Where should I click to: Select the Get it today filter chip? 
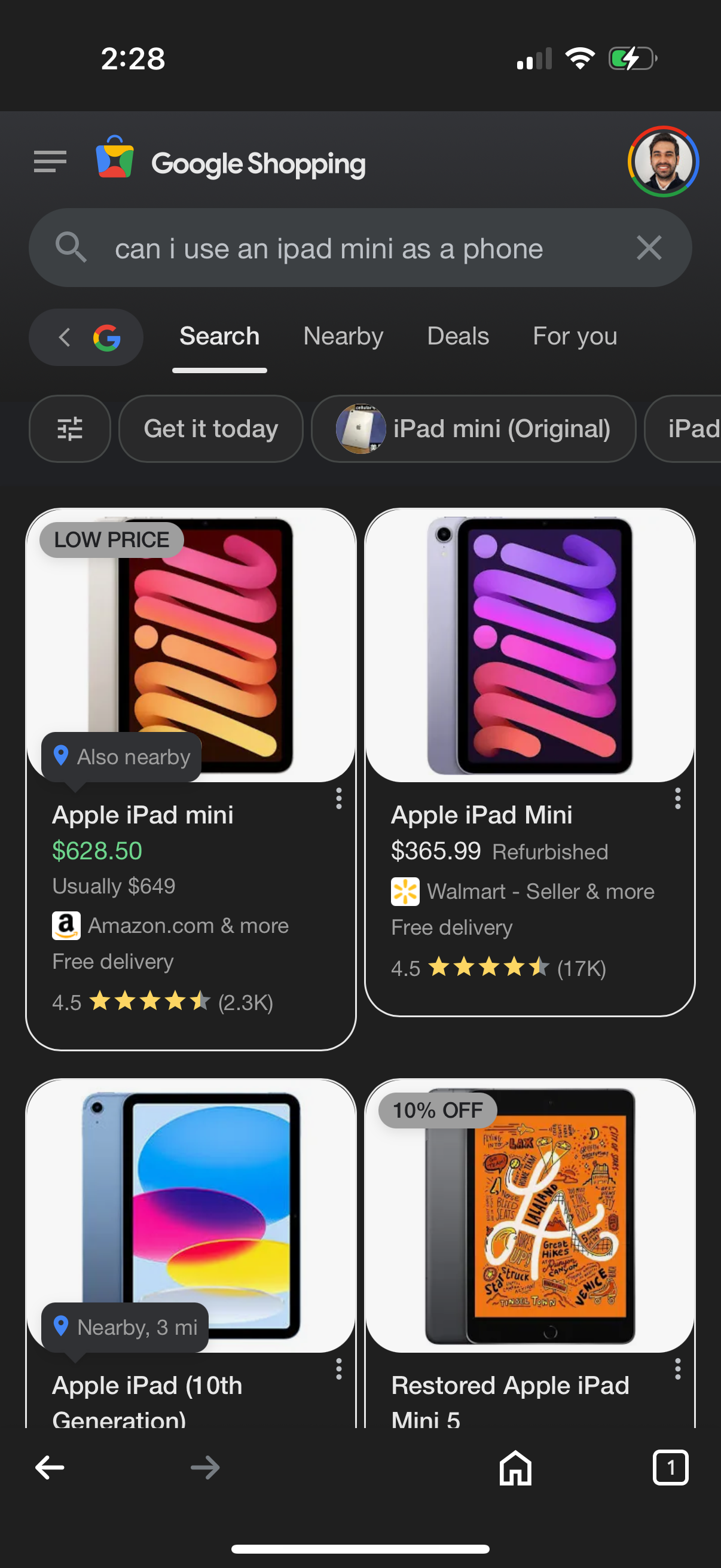(210, 429)
